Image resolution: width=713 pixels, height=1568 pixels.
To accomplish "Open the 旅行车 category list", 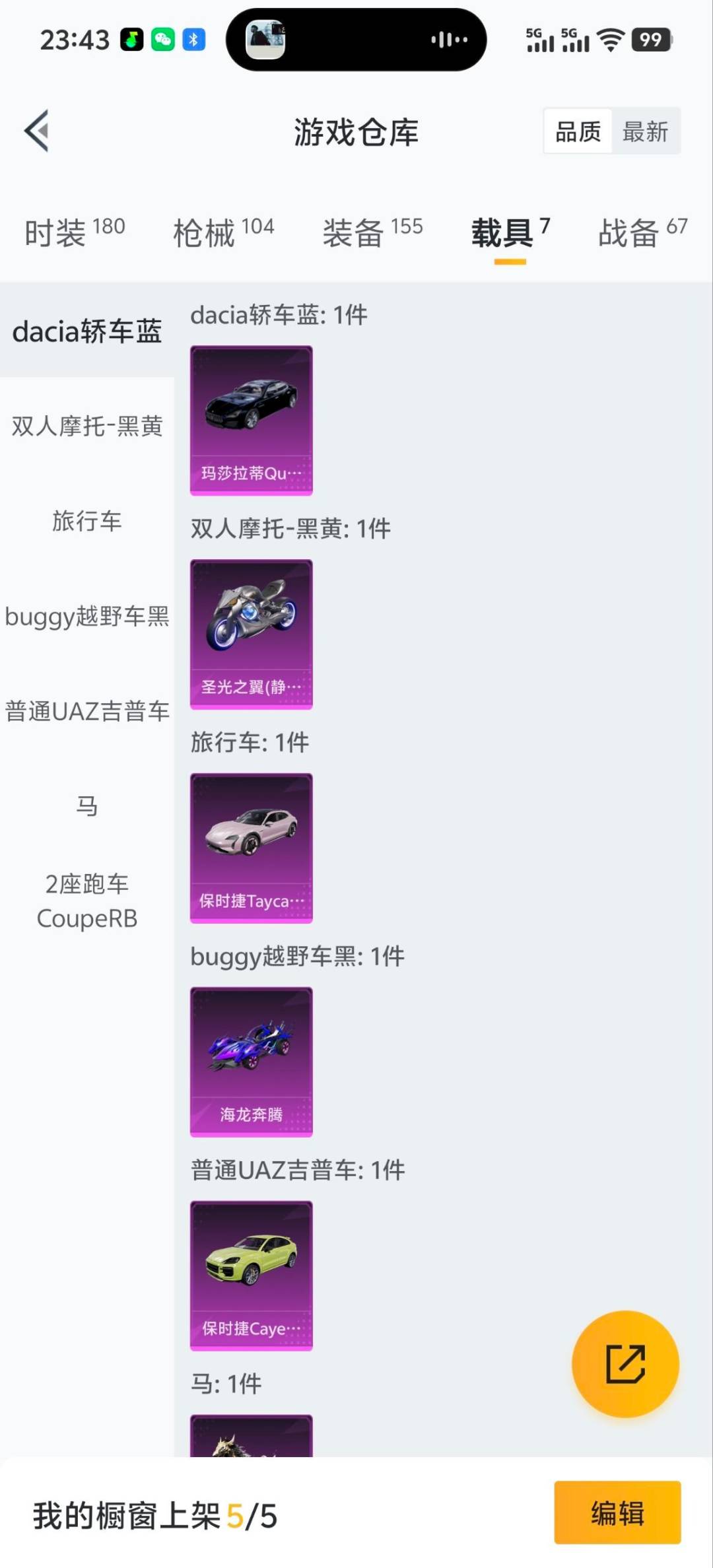I will (86, 522).
